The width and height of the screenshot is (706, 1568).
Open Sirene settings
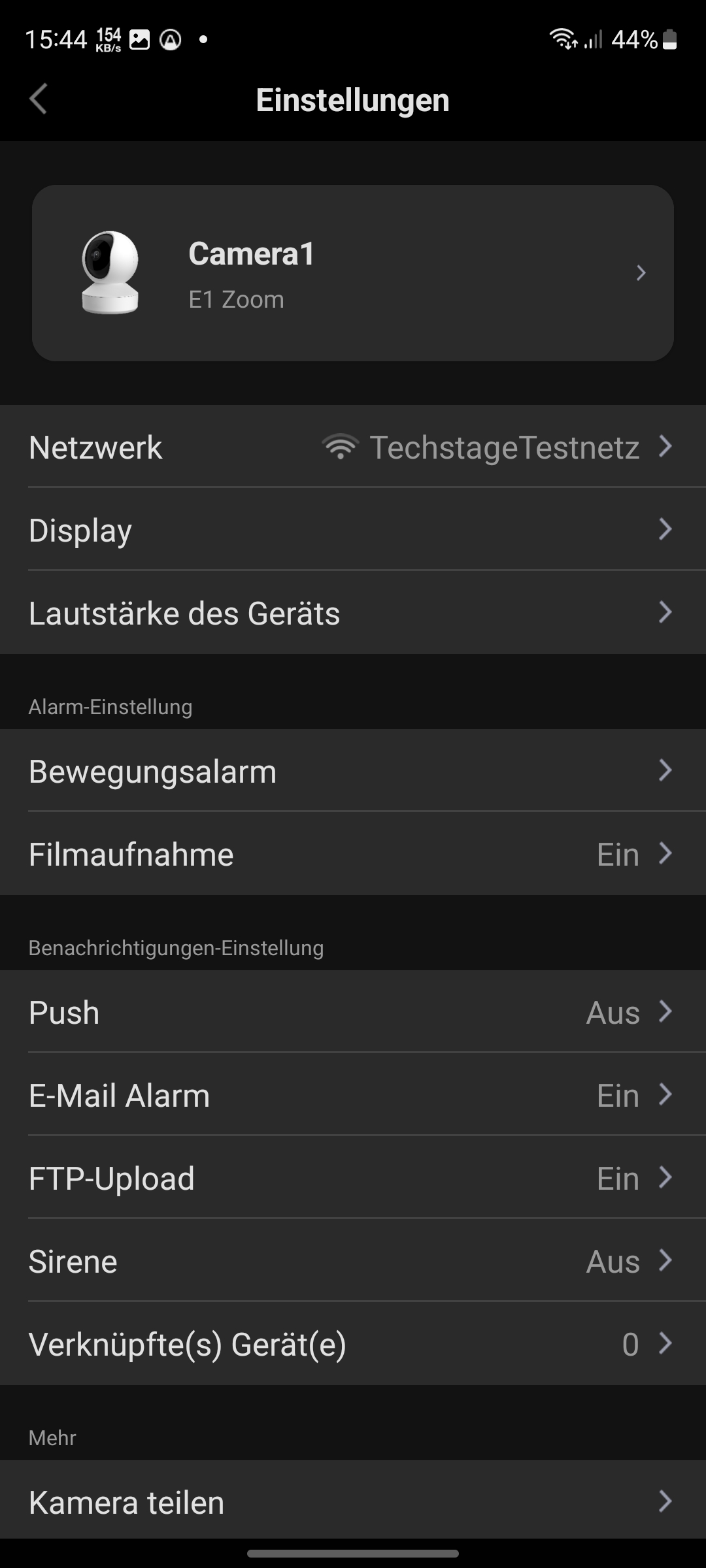[x=353, y=1262]
